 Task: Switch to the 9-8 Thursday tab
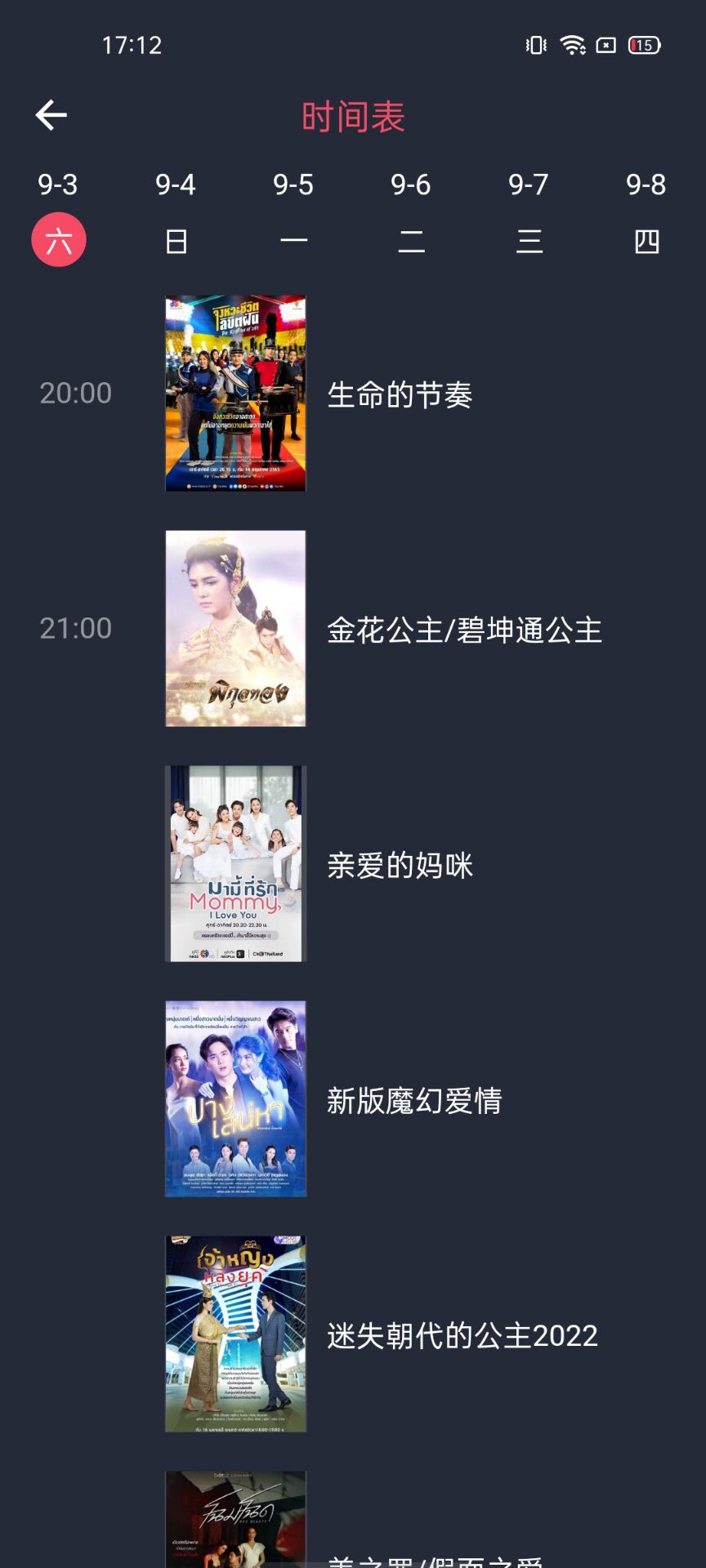tap(646, 214)
